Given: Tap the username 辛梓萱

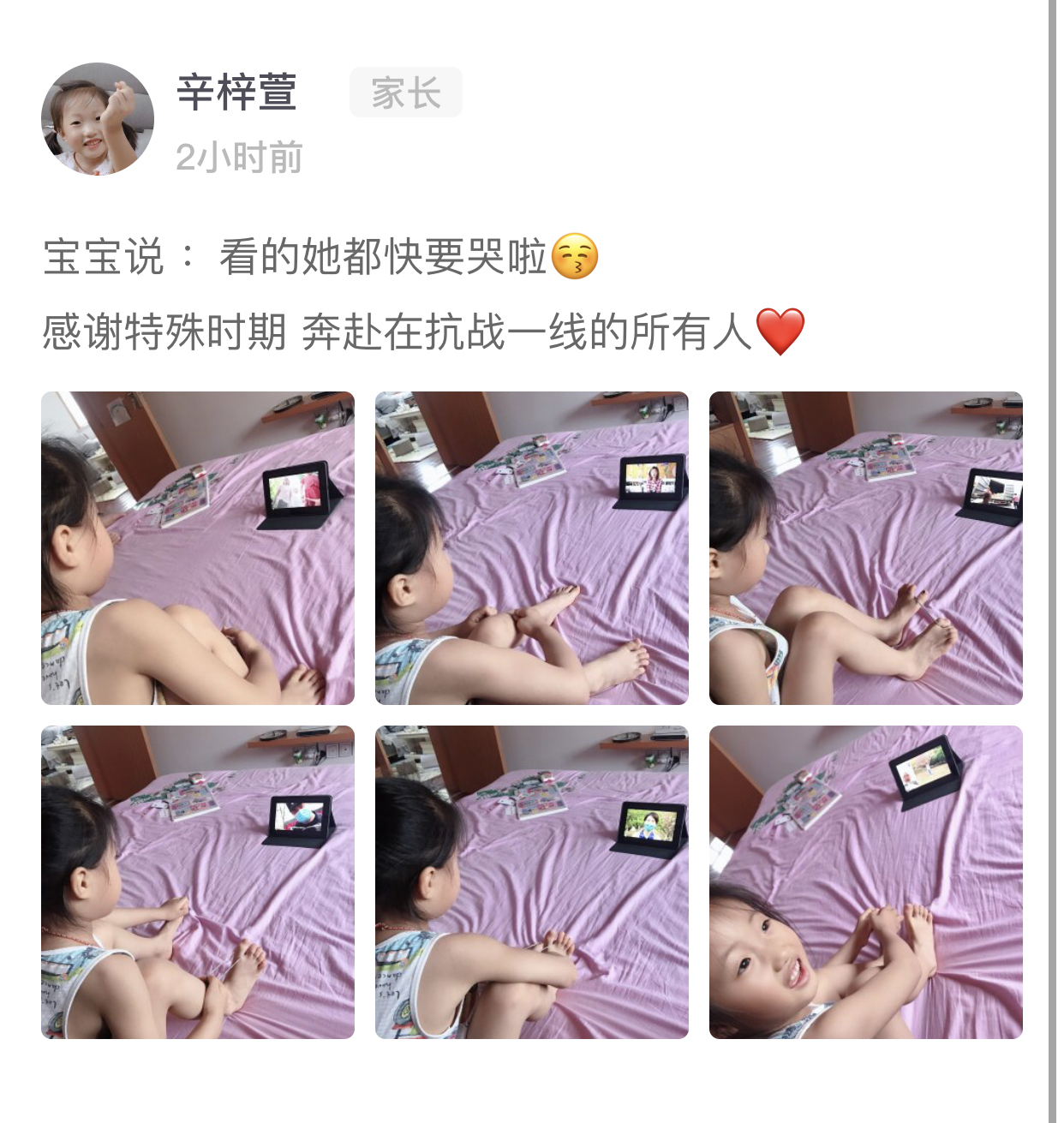Looking at the screenshot, I should click(x=236, y=93).
